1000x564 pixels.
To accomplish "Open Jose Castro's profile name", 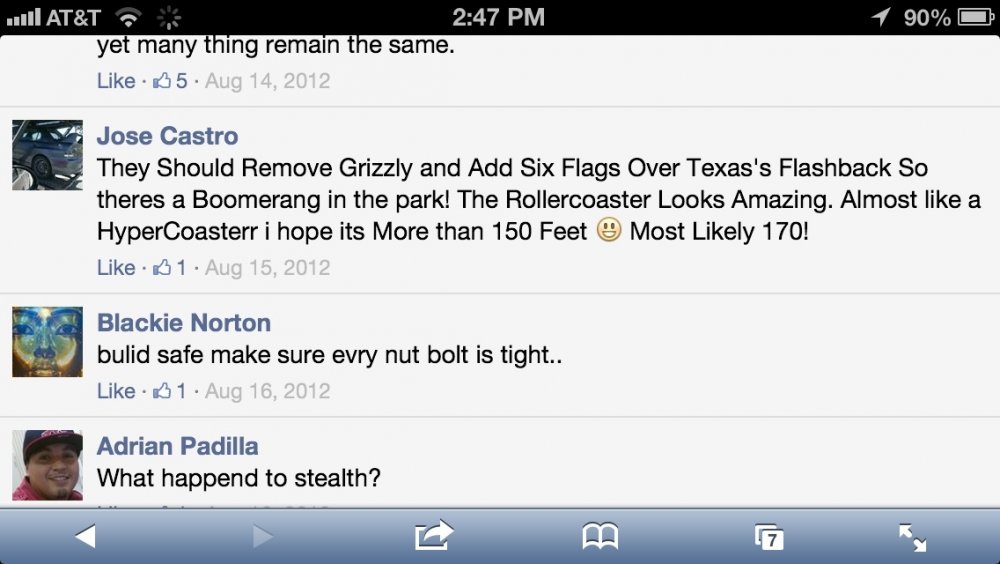I will coord(167,136).
